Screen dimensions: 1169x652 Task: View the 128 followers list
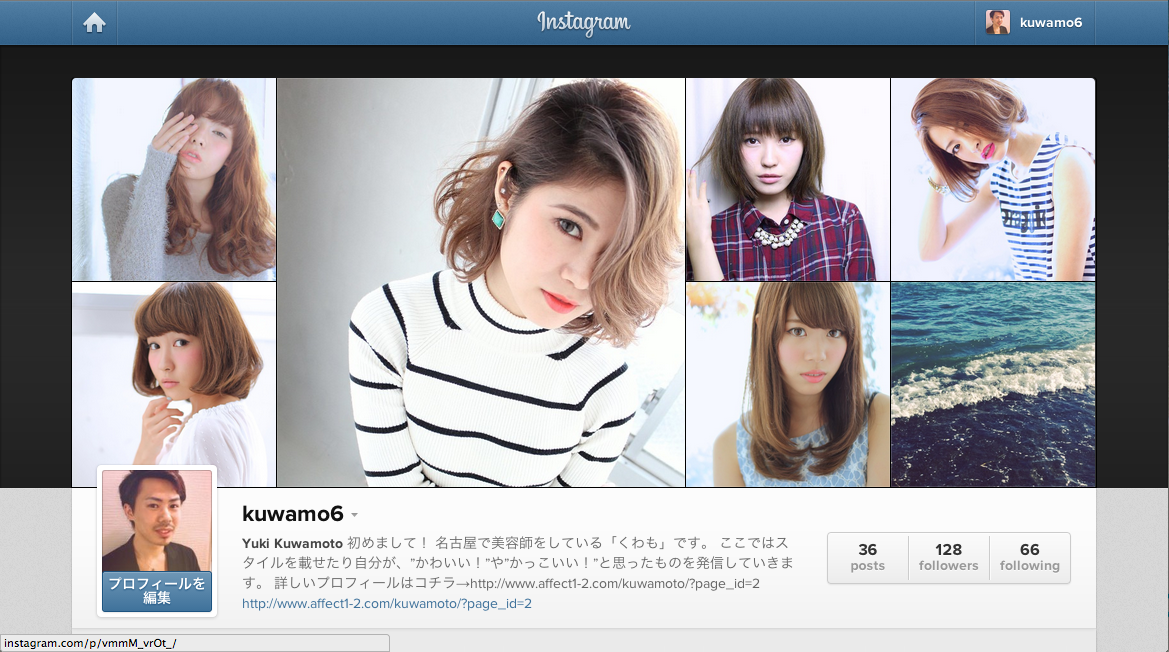948,557
